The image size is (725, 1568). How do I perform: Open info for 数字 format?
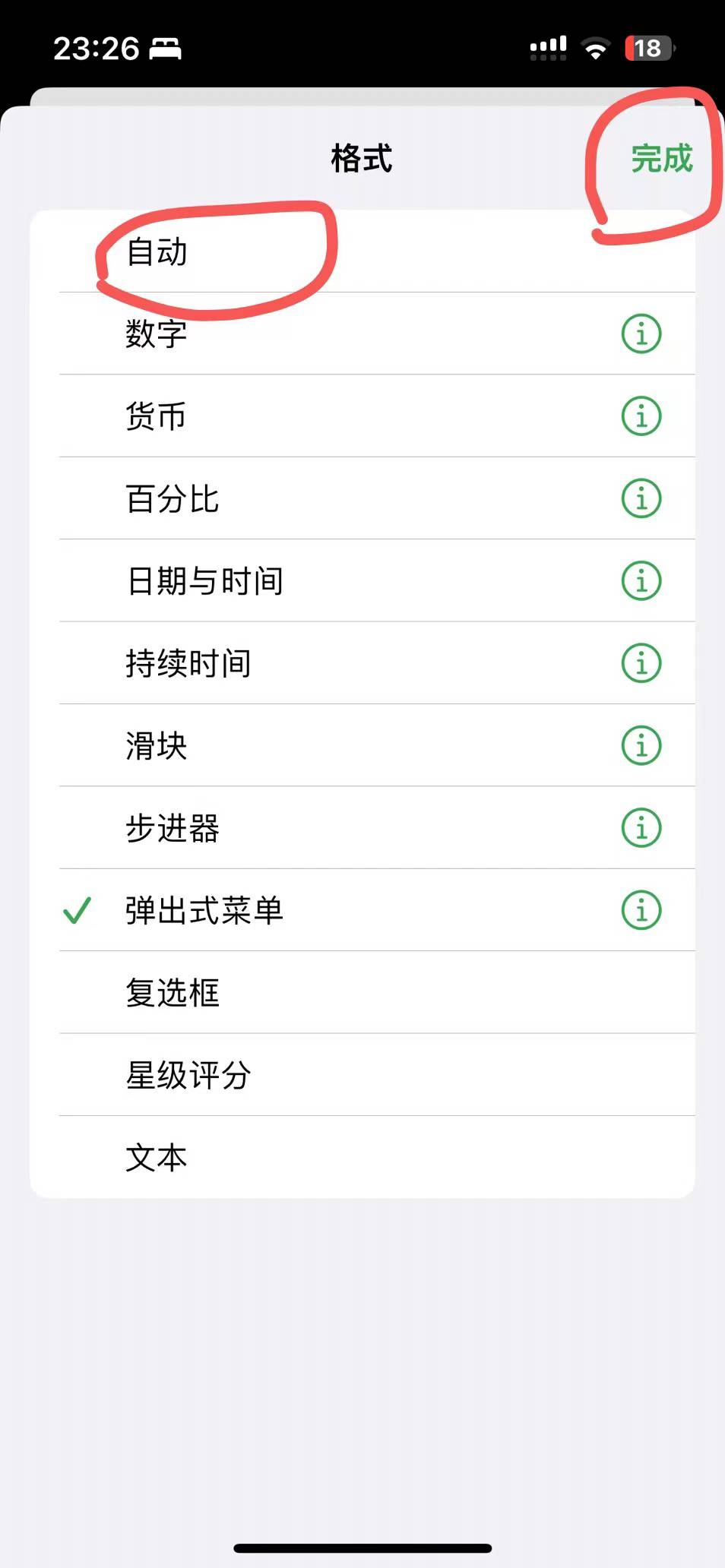tap(641, 334)
